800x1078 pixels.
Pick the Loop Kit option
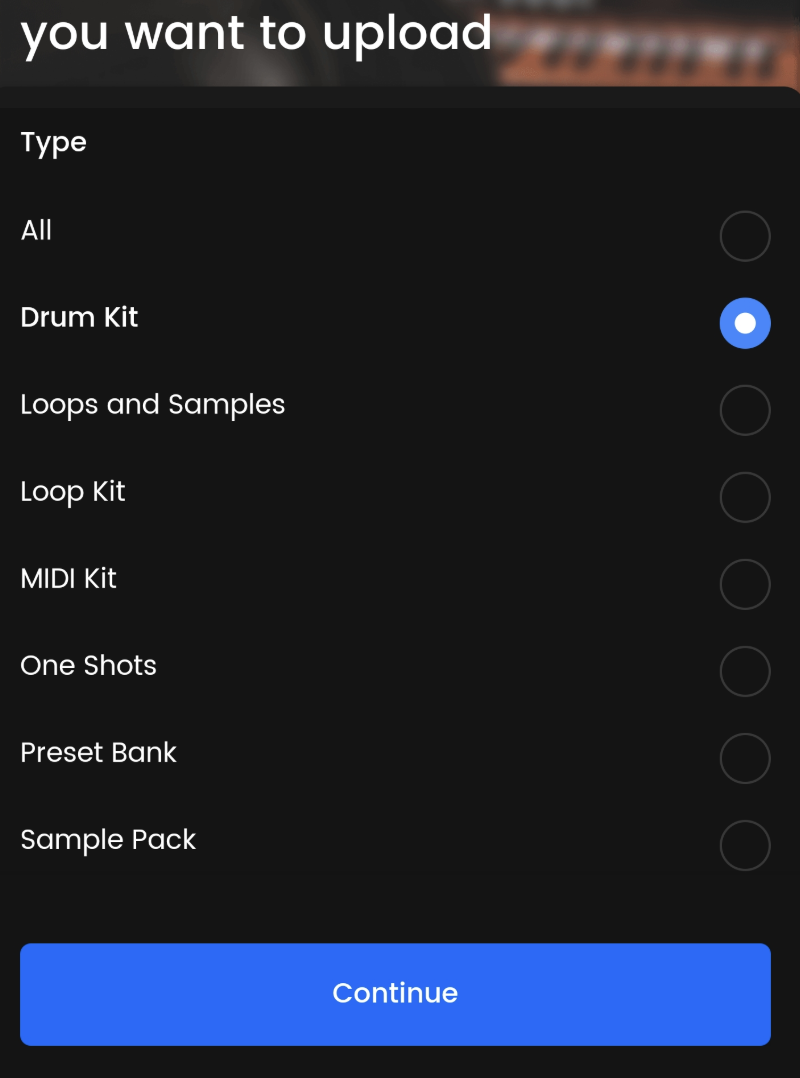click(744, 497)
